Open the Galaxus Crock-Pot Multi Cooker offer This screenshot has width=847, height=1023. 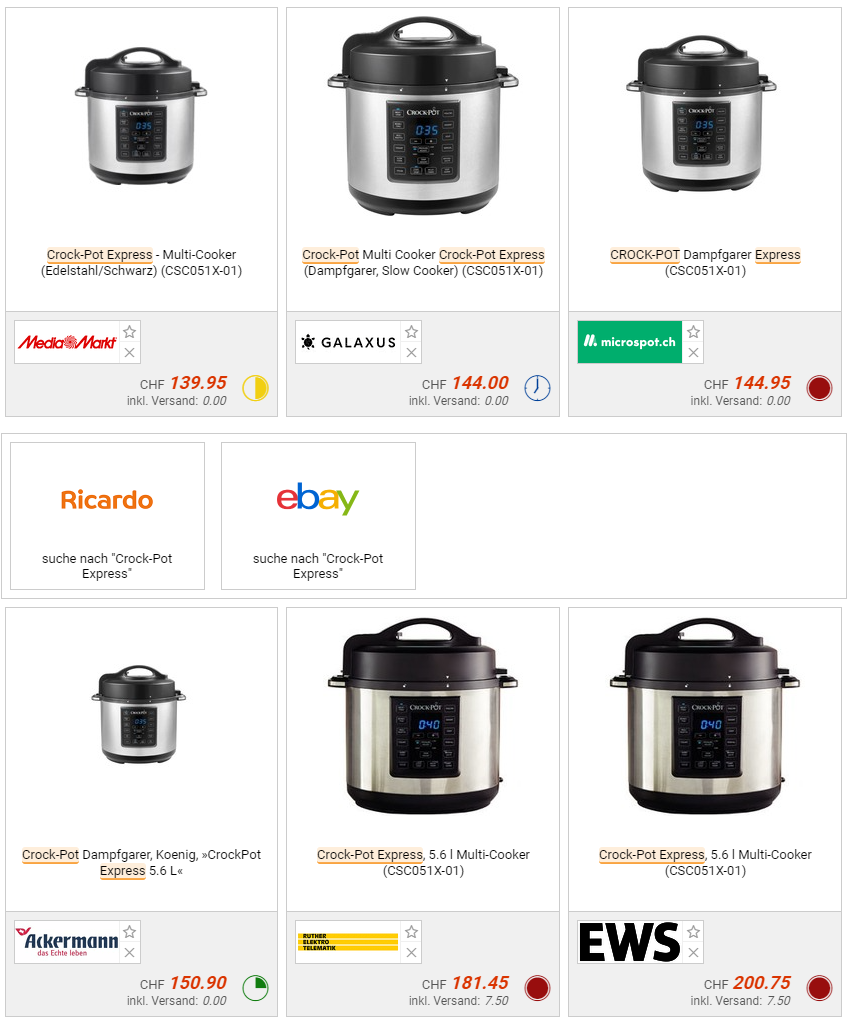(423, 262)
